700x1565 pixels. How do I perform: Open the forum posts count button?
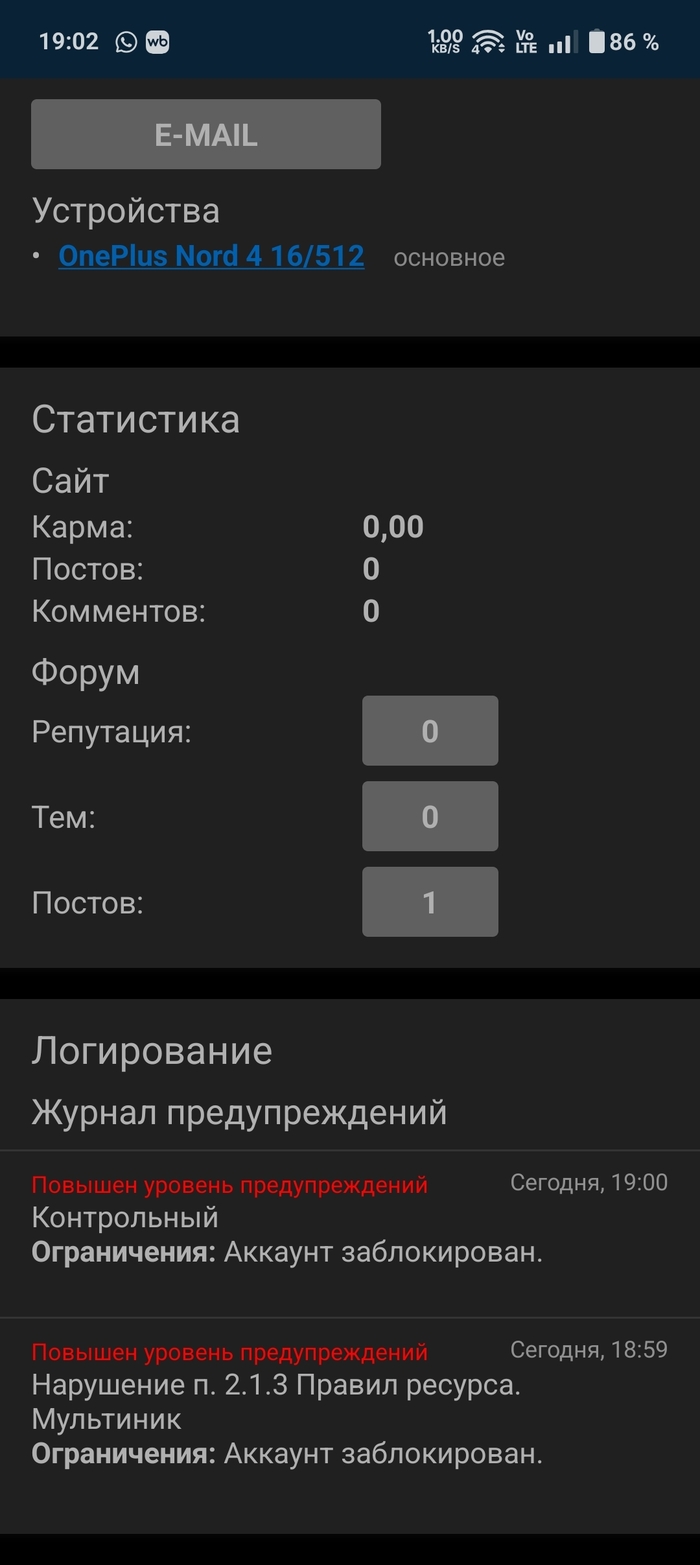point(430,902)
